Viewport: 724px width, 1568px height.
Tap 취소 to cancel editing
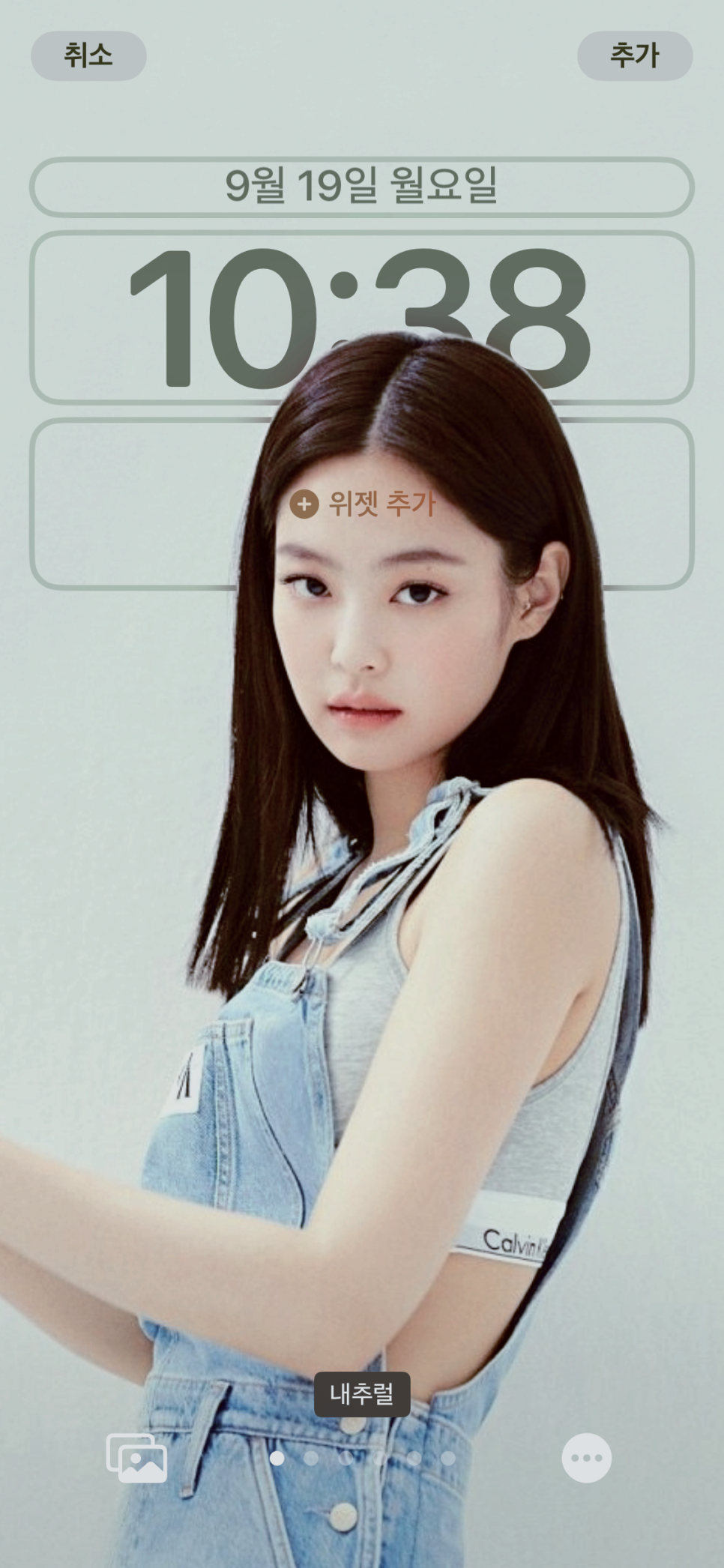88,55
